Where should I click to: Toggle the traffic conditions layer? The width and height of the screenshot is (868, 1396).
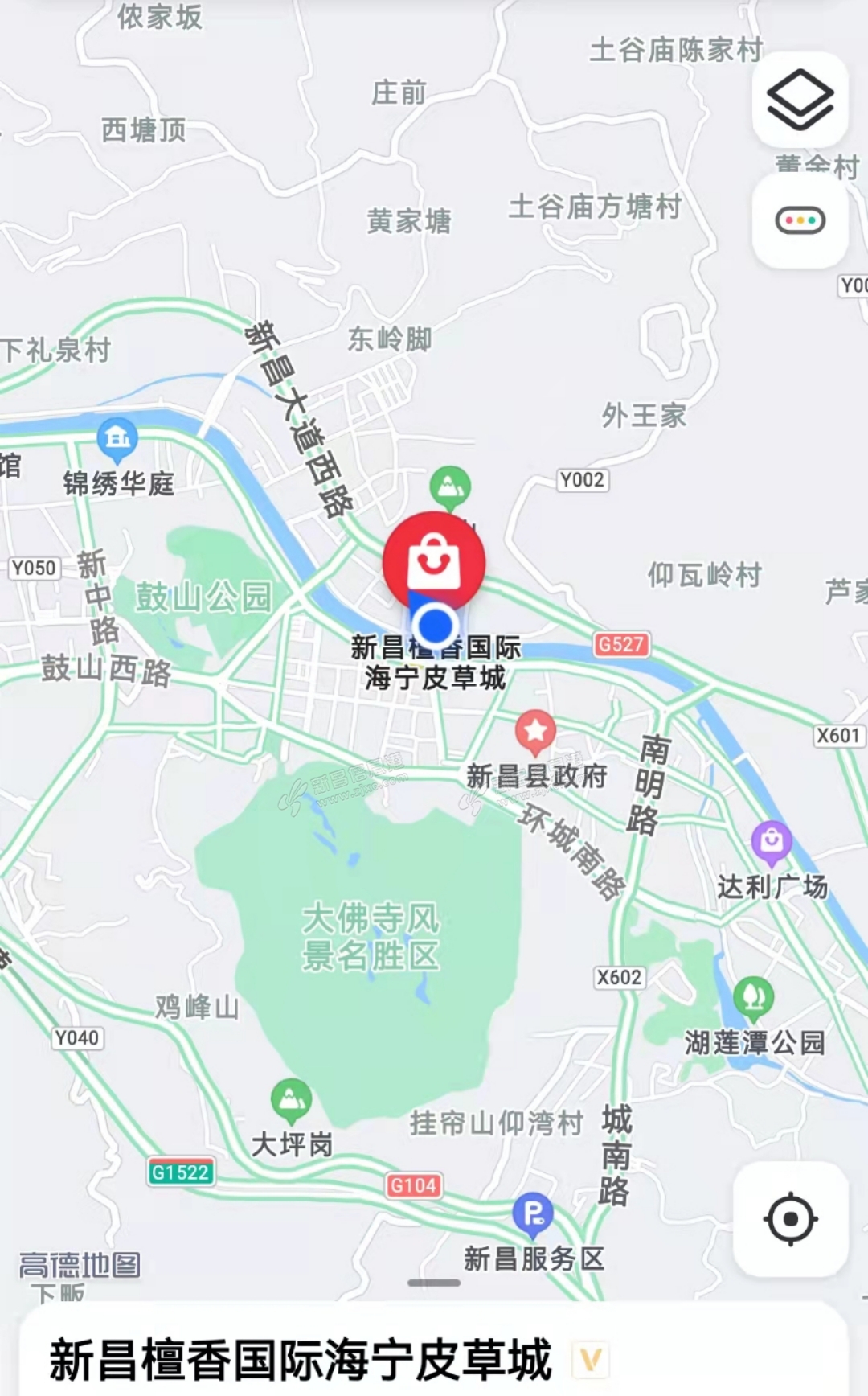click(x=800, y=220)
